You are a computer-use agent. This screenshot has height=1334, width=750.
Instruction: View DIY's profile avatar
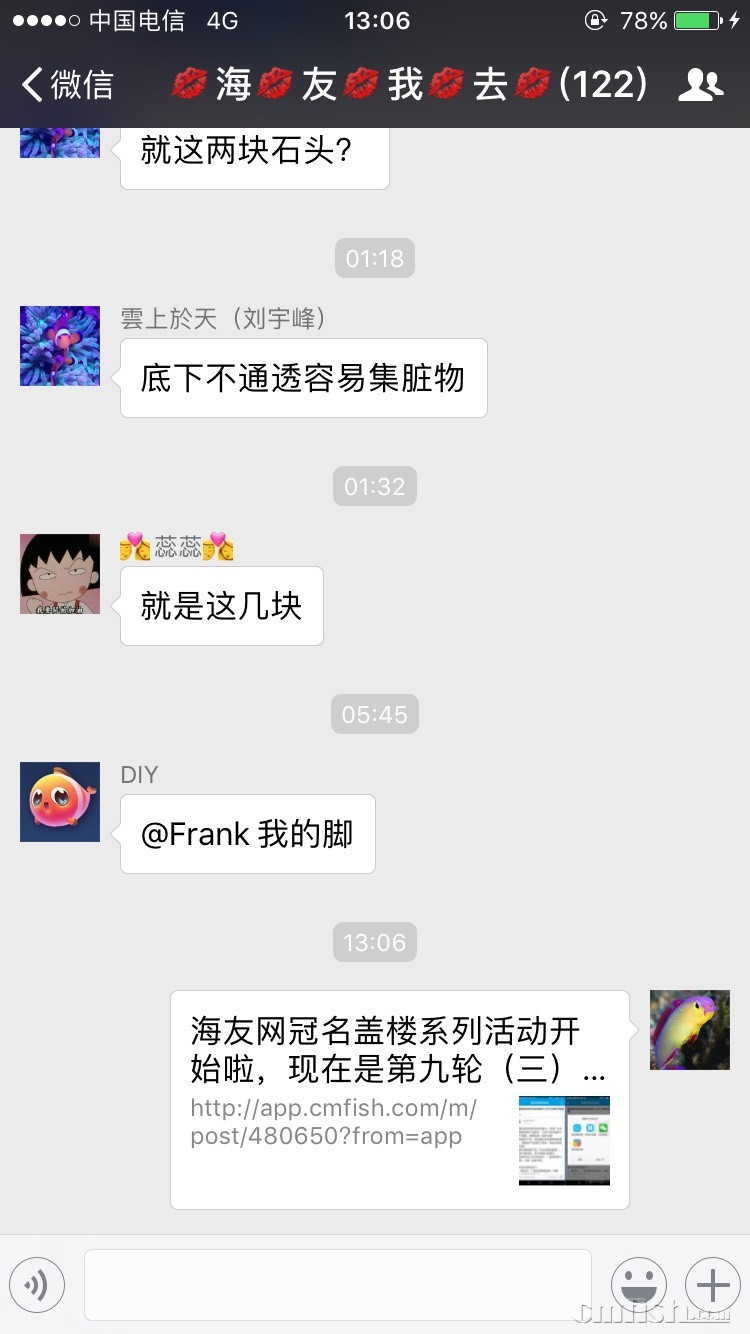click(60, 802)
